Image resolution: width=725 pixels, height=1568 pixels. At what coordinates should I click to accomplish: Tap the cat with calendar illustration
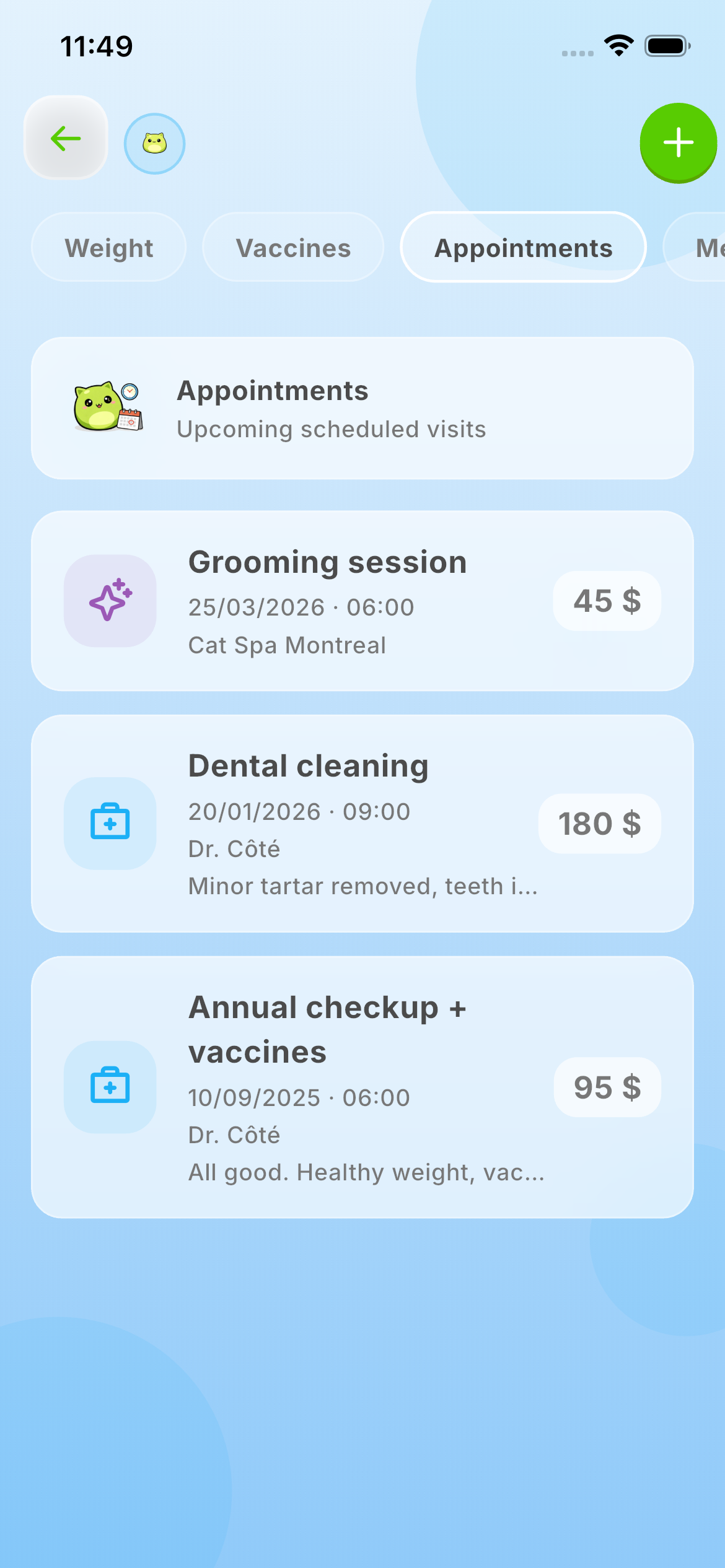(107, 406)
